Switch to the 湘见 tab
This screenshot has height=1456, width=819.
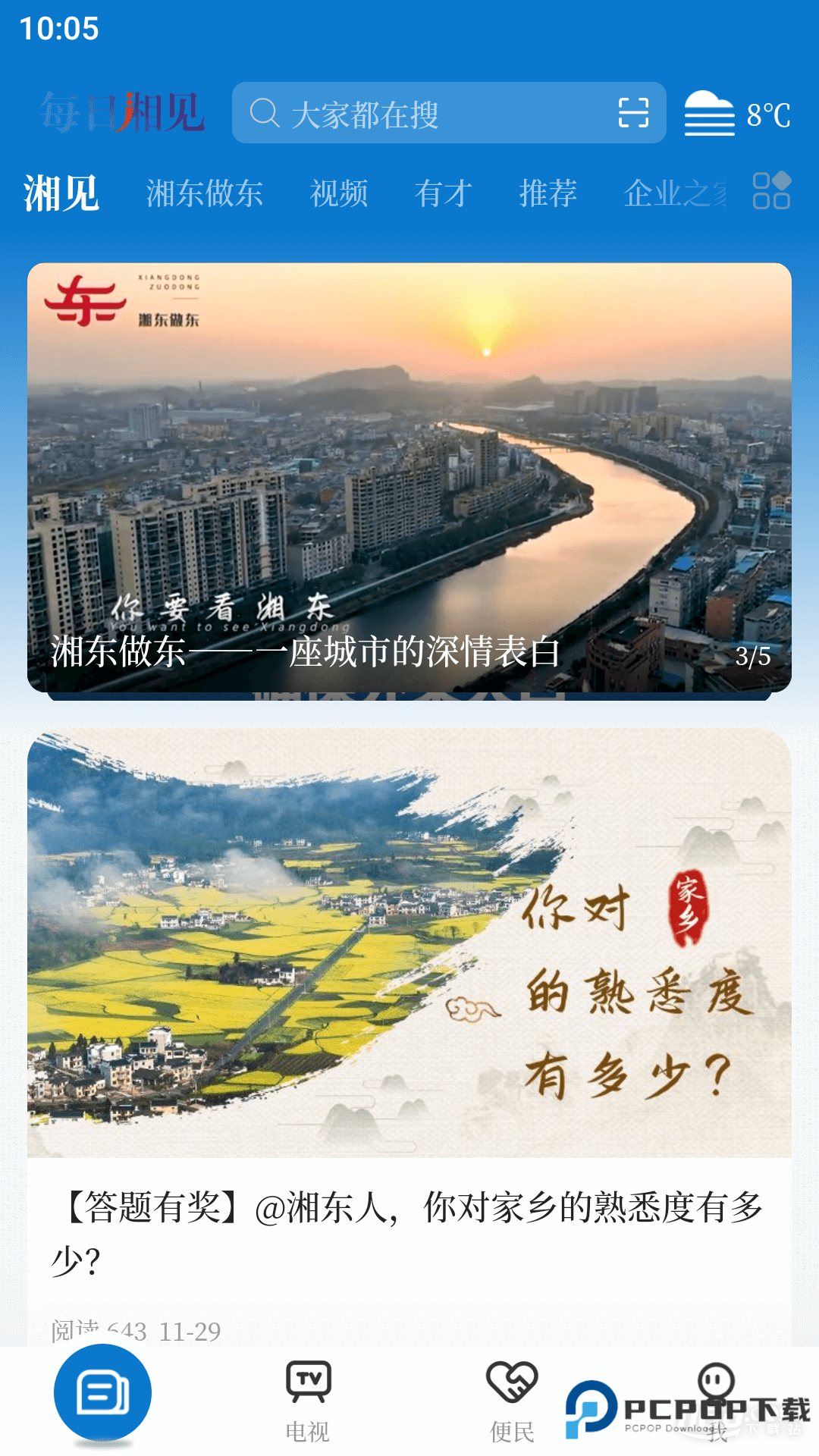[x=62, y=192]
